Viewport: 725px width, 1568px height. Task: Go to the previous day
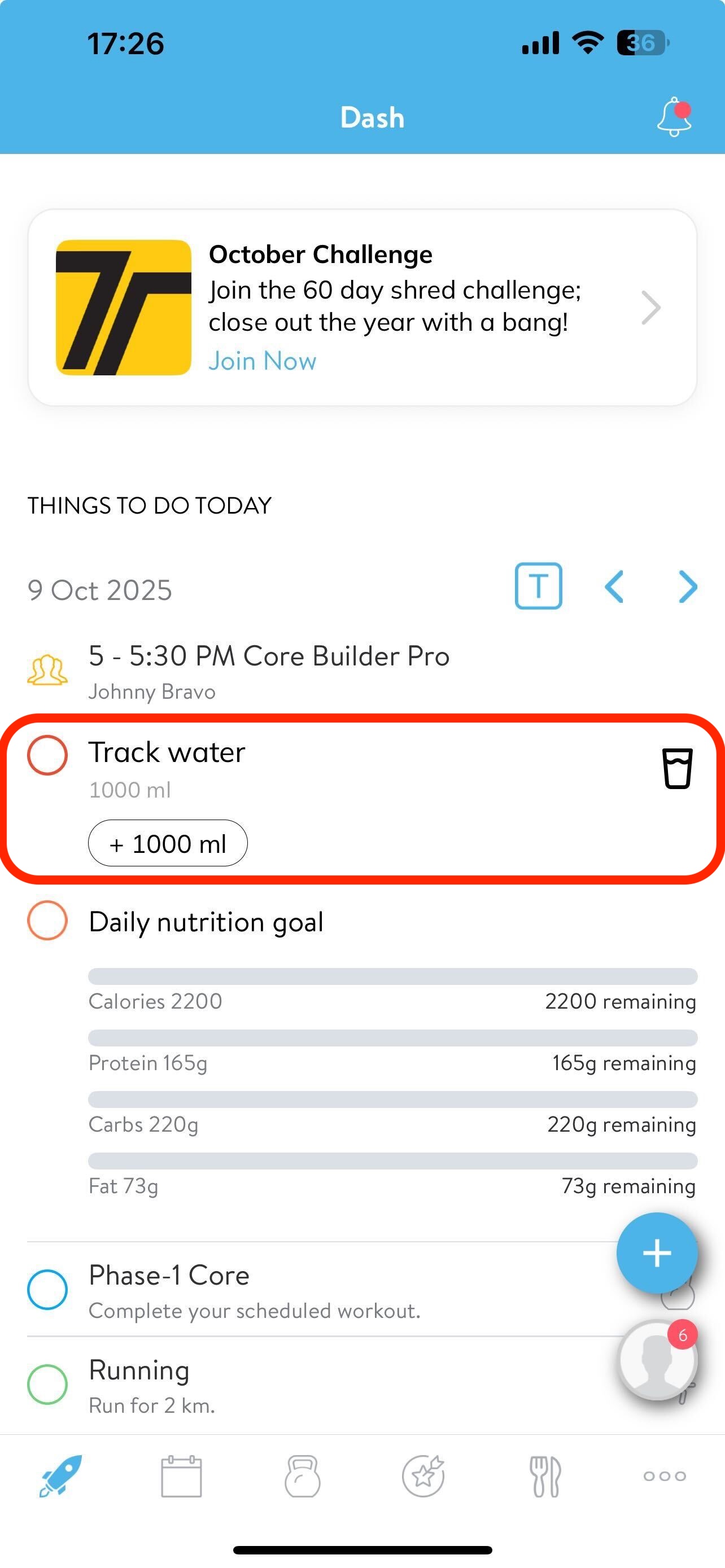pos(614,587)
